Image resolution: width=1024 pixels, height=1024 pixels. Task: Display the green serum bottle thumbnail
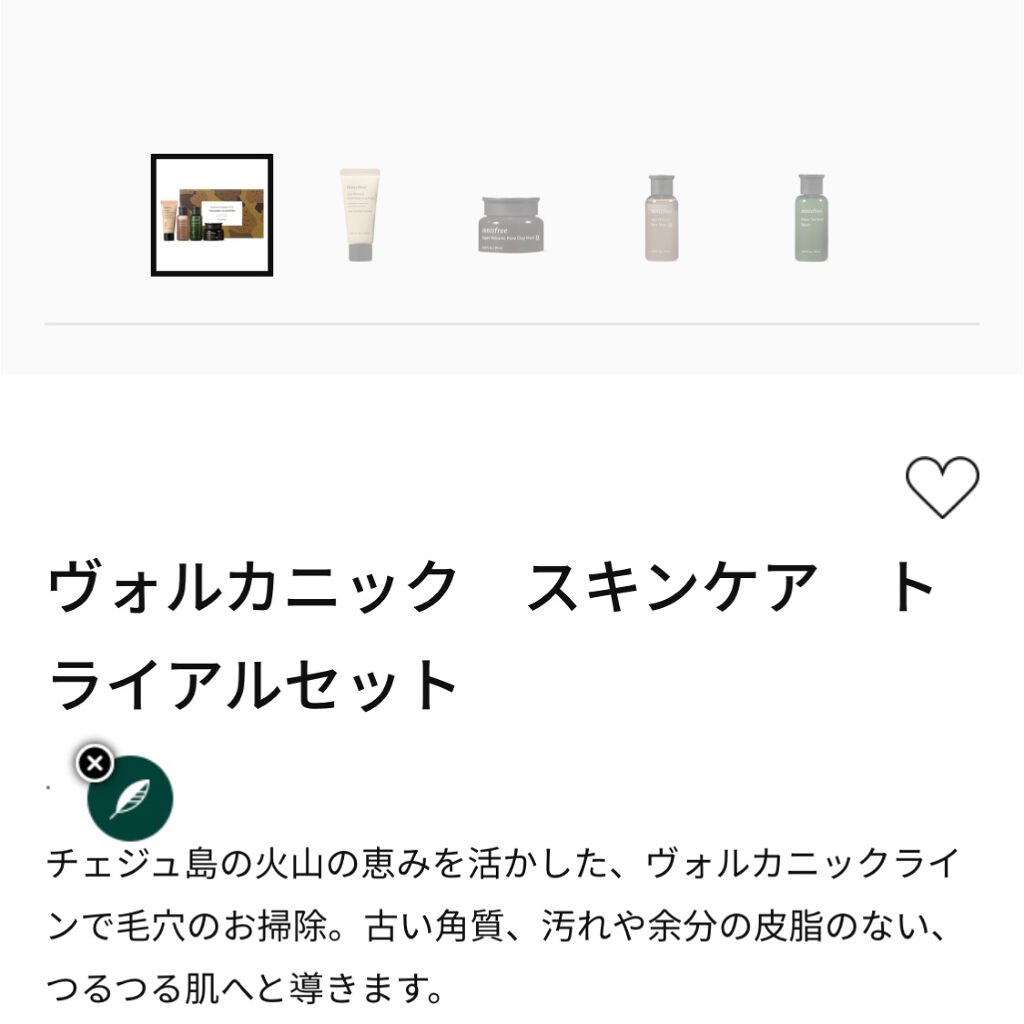811,217
